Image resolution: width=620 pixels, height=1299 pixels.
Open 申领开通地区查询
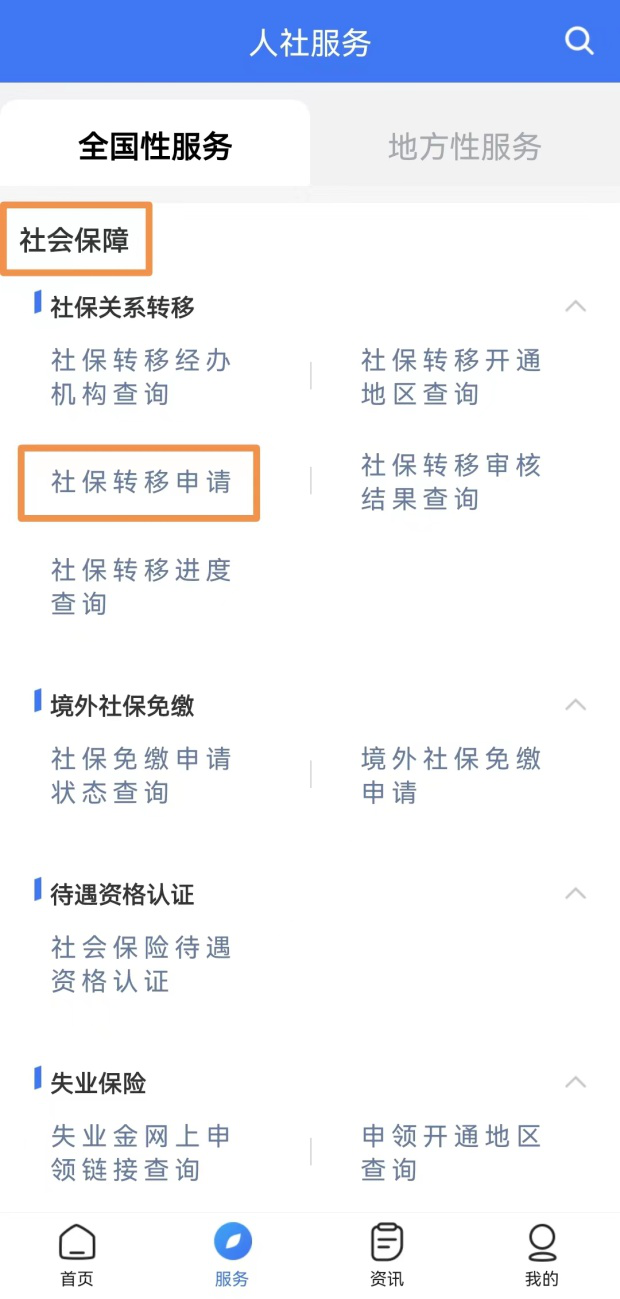pos(452,1153)
